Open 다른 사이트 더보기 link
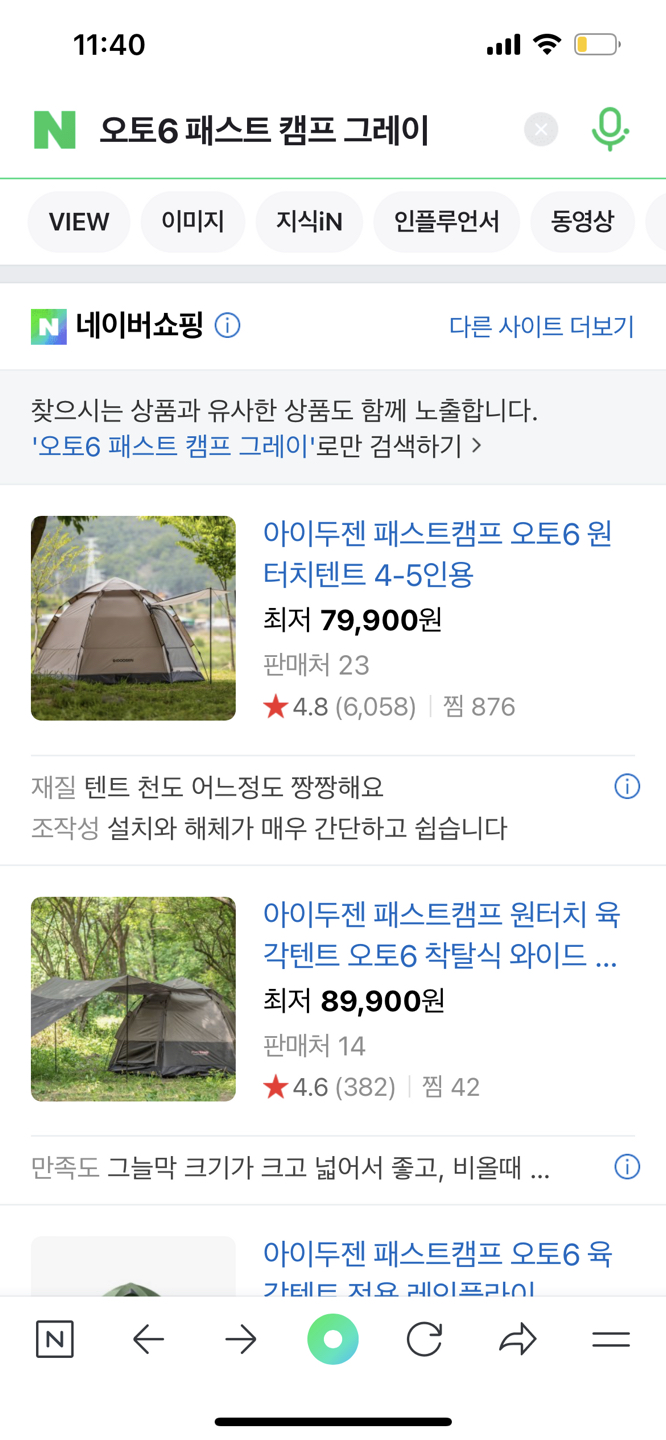This screenshot has height=1440, width=666. [541, 326]
